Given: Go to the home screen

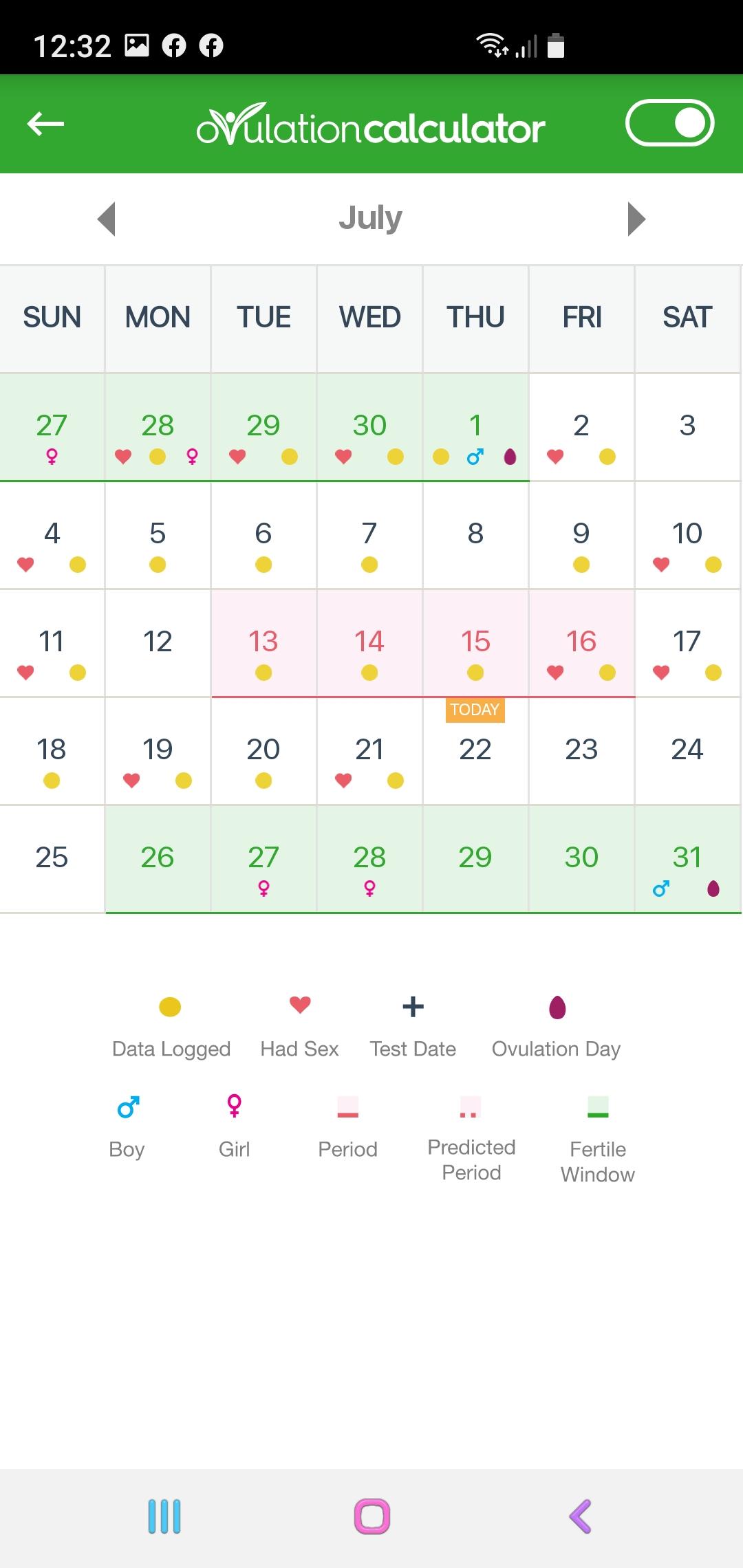Looking at the screenshot, I should coord(372,1516).
